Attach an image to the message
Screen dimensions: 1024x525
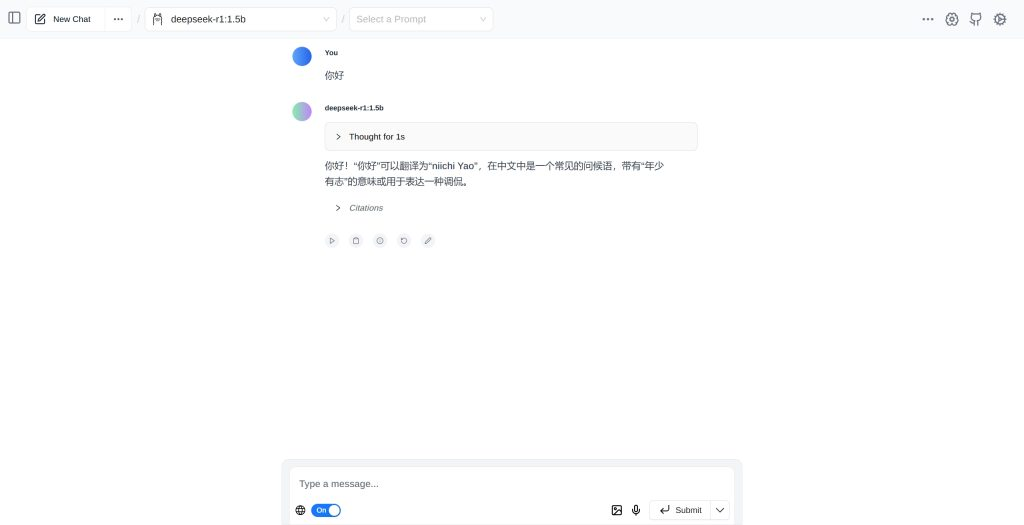tap(617, 510)
